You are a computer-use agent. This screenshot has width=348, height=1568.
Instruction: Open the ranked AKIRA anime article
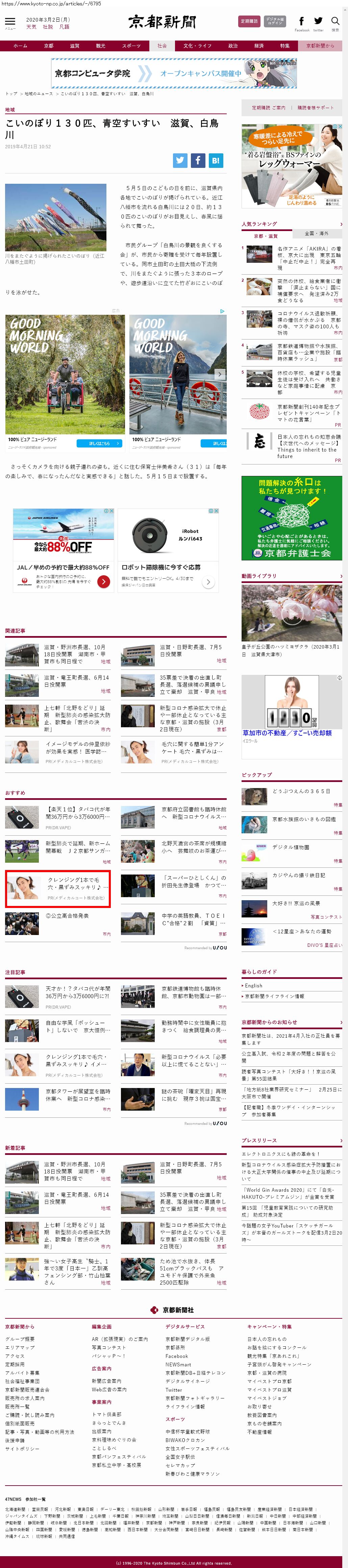[308, 255]
